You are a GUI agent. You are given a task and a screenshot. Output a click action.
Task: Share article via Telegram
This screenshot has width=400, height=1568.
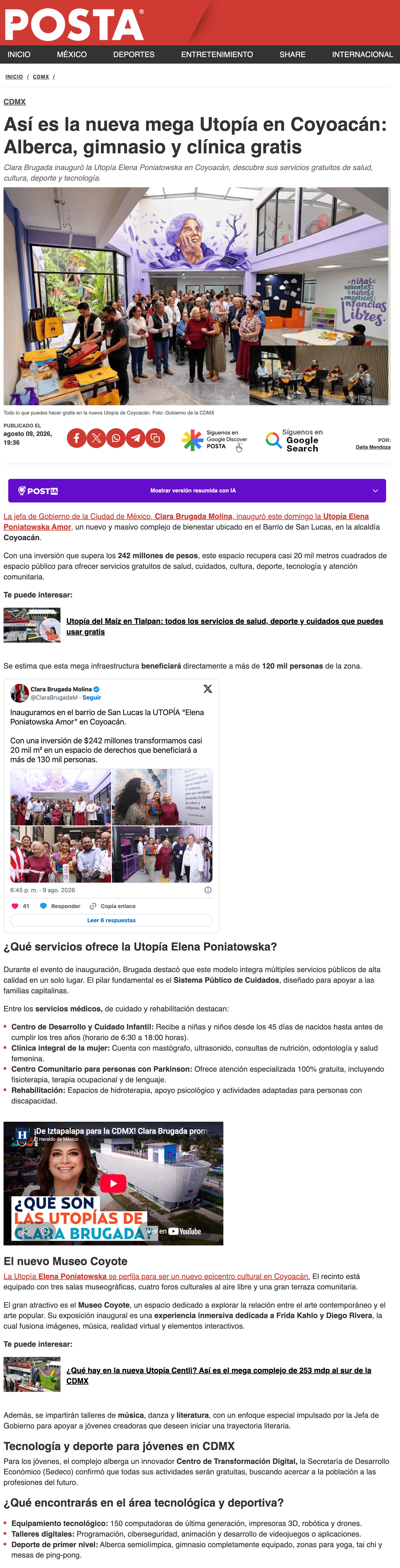(x=135, y=438)
